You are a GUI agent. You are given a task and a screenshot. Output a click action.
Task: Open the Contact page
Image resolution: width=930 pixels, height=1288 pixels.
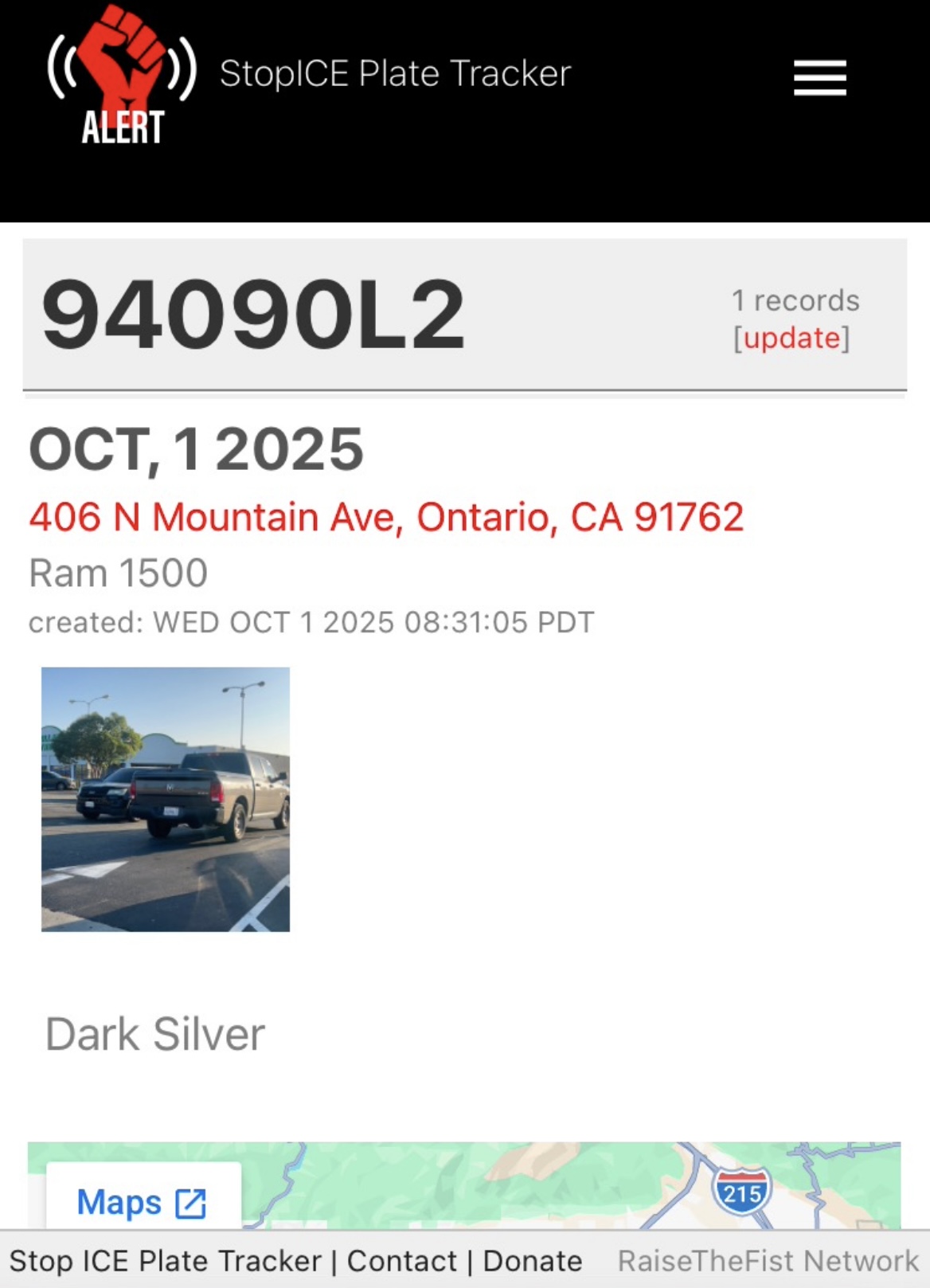[x=402, y=1262]
